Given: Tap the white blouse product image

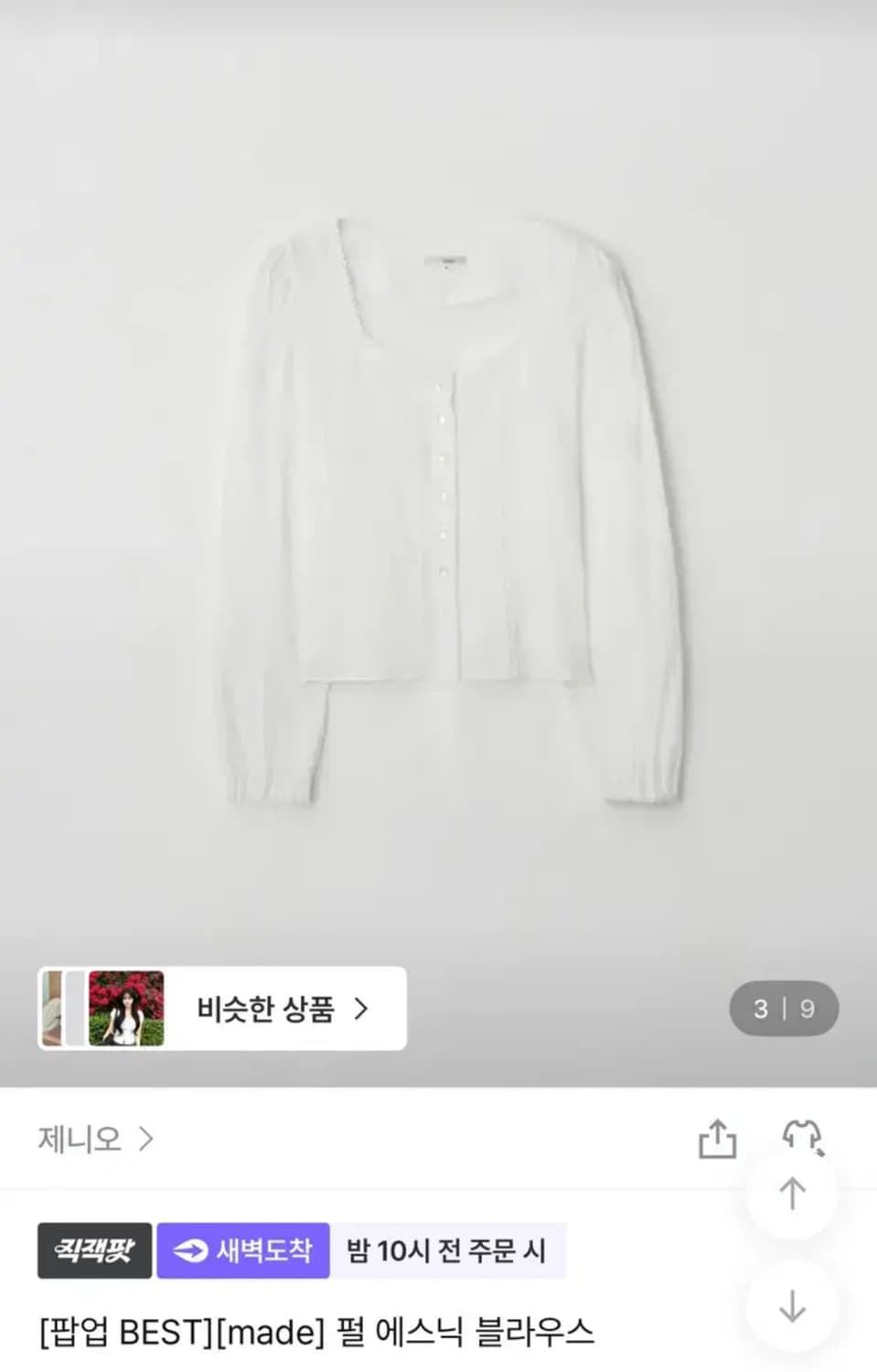Looking at the screenshot, I should click(448, 503).
